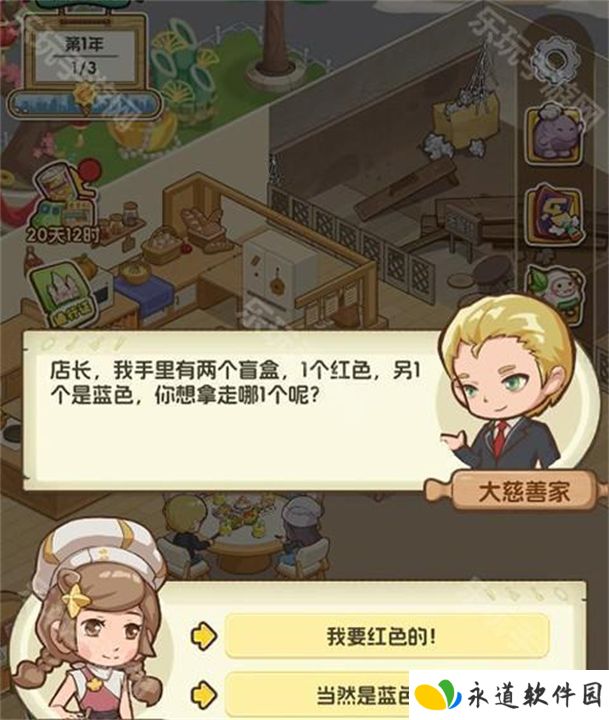Choose the answer 我要红色的!
This screenshot has height=720, width=609.
pos(387,636)
